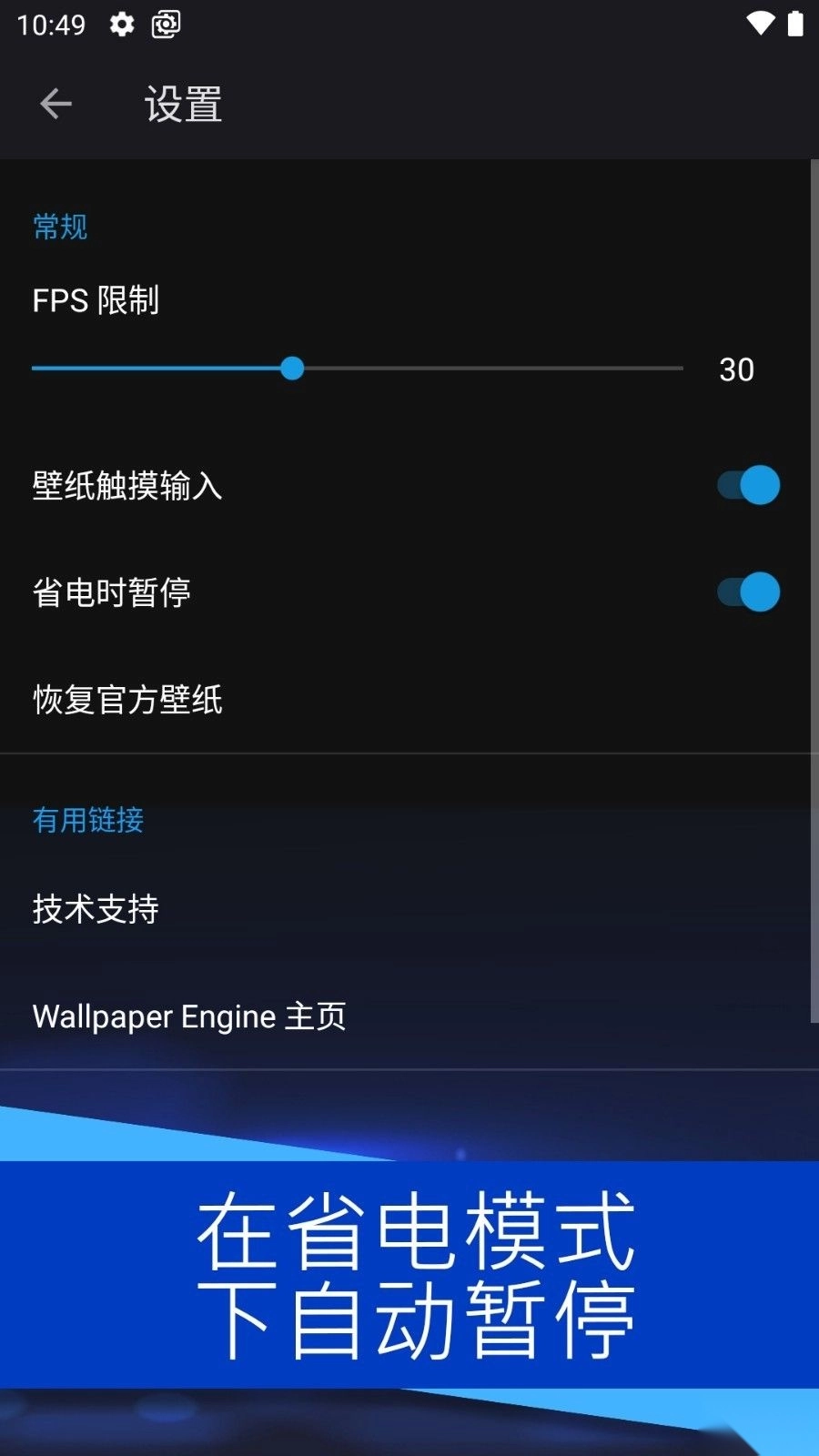Click the back arrow in settings

click(x=55, y=103)
